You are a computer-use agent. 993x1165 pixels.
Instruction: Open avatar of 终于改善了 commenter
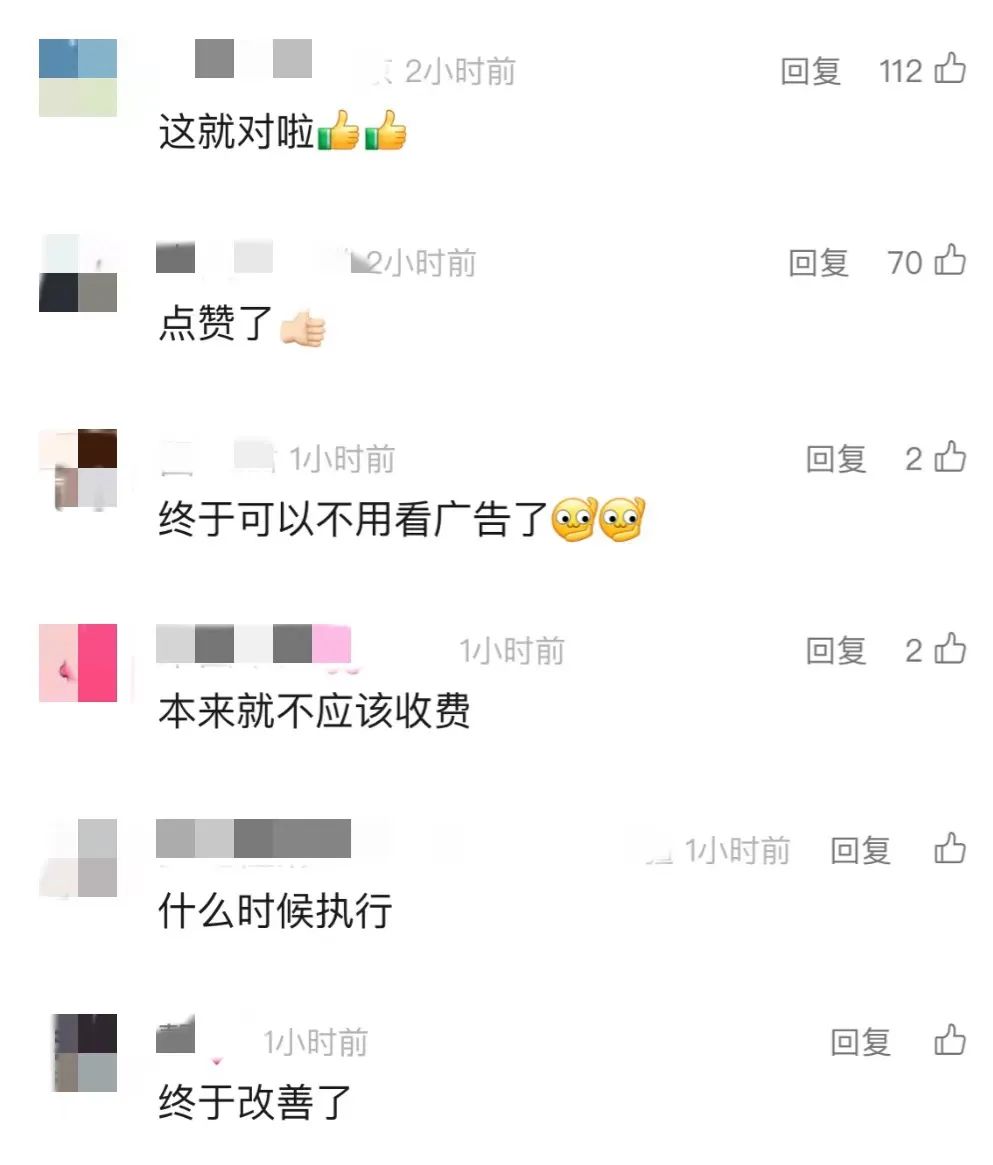(84, 1052)
